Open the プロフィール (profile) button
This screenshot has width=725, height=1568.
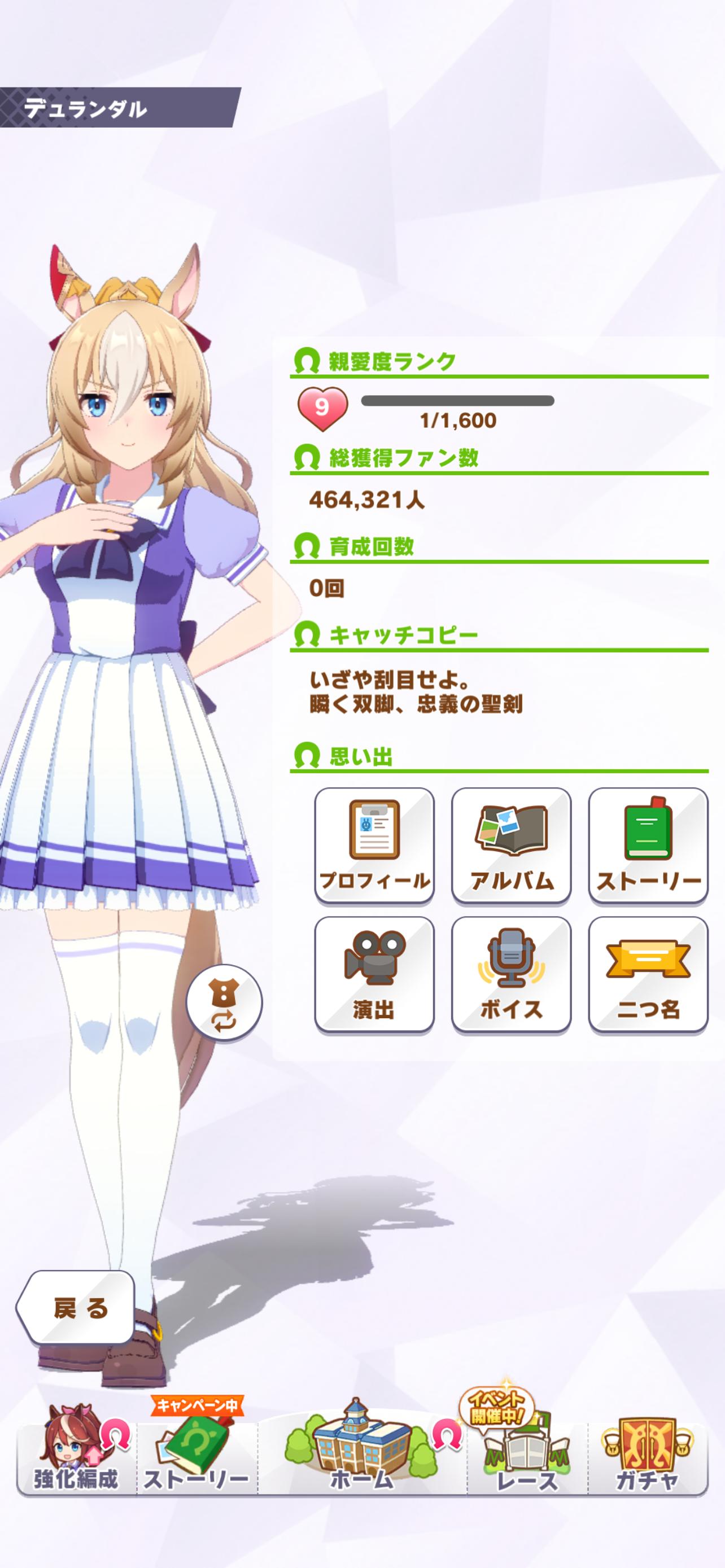374,844
